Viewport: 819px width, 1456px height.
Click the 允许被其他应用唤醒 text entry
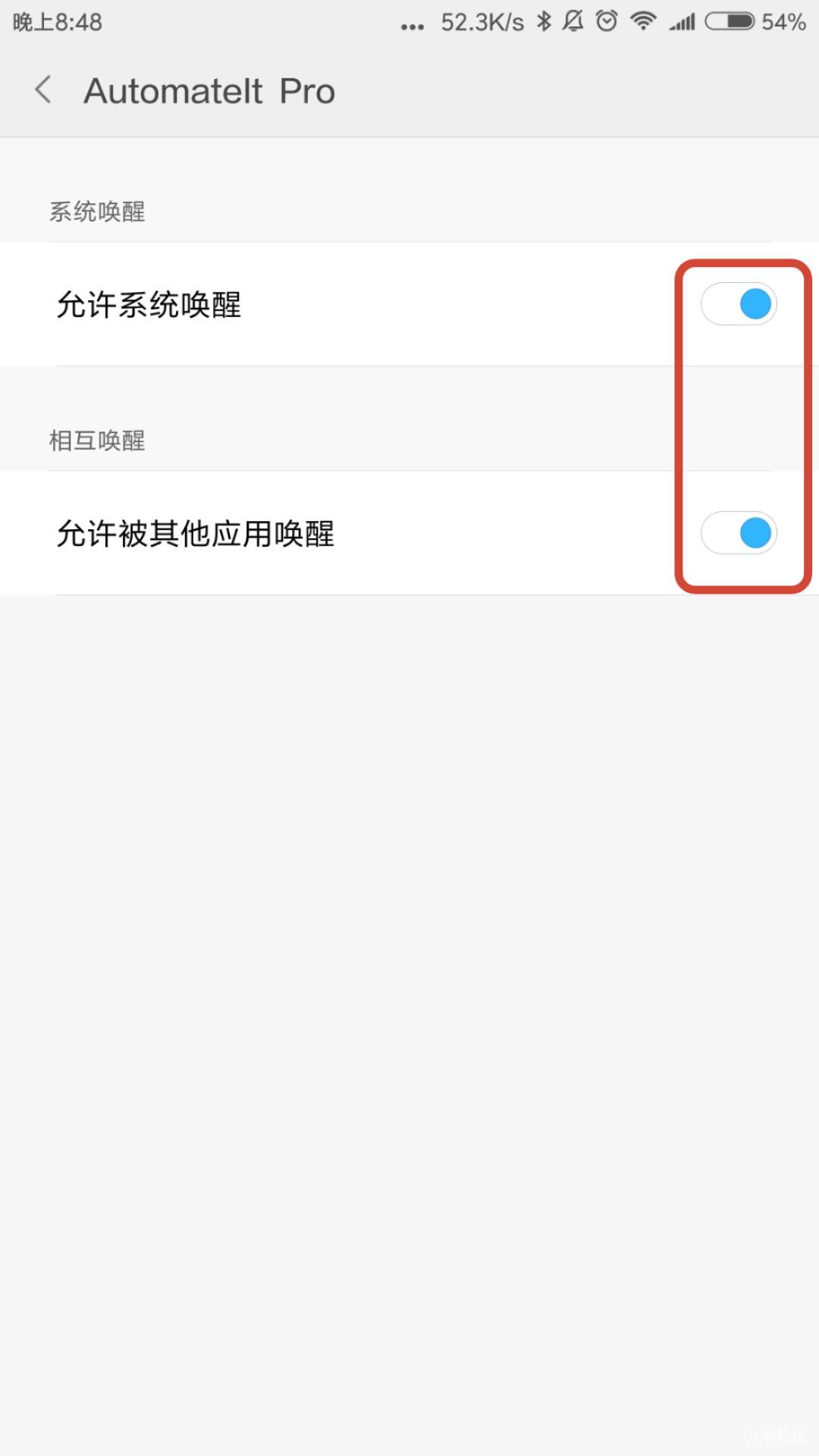coord(196,533)
